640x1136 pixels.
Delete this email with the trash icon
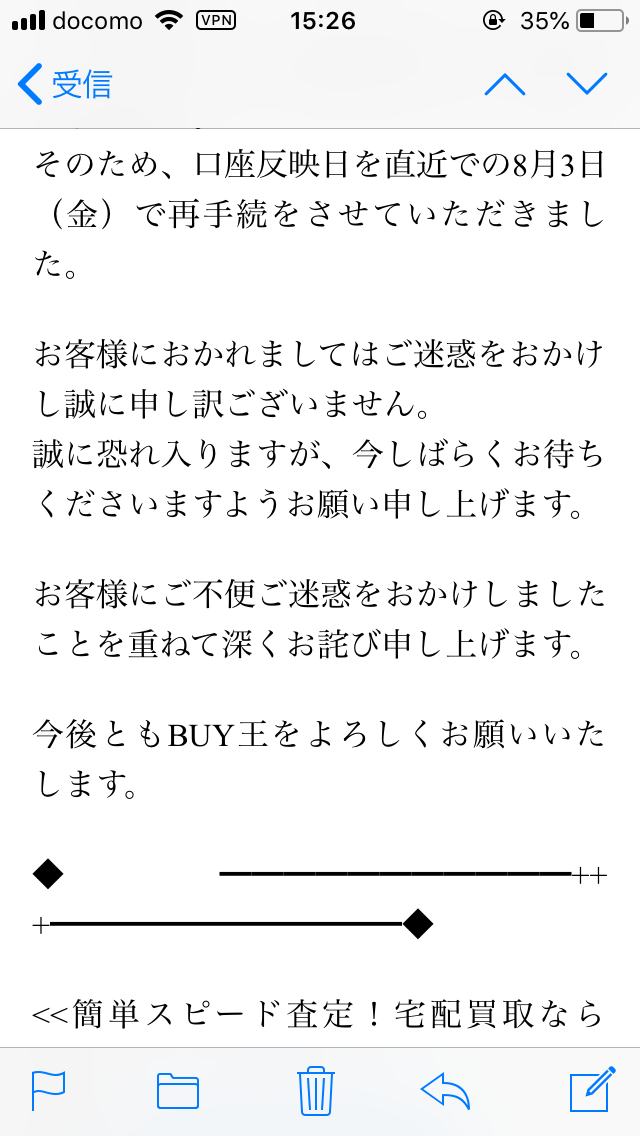(317, 1090)
